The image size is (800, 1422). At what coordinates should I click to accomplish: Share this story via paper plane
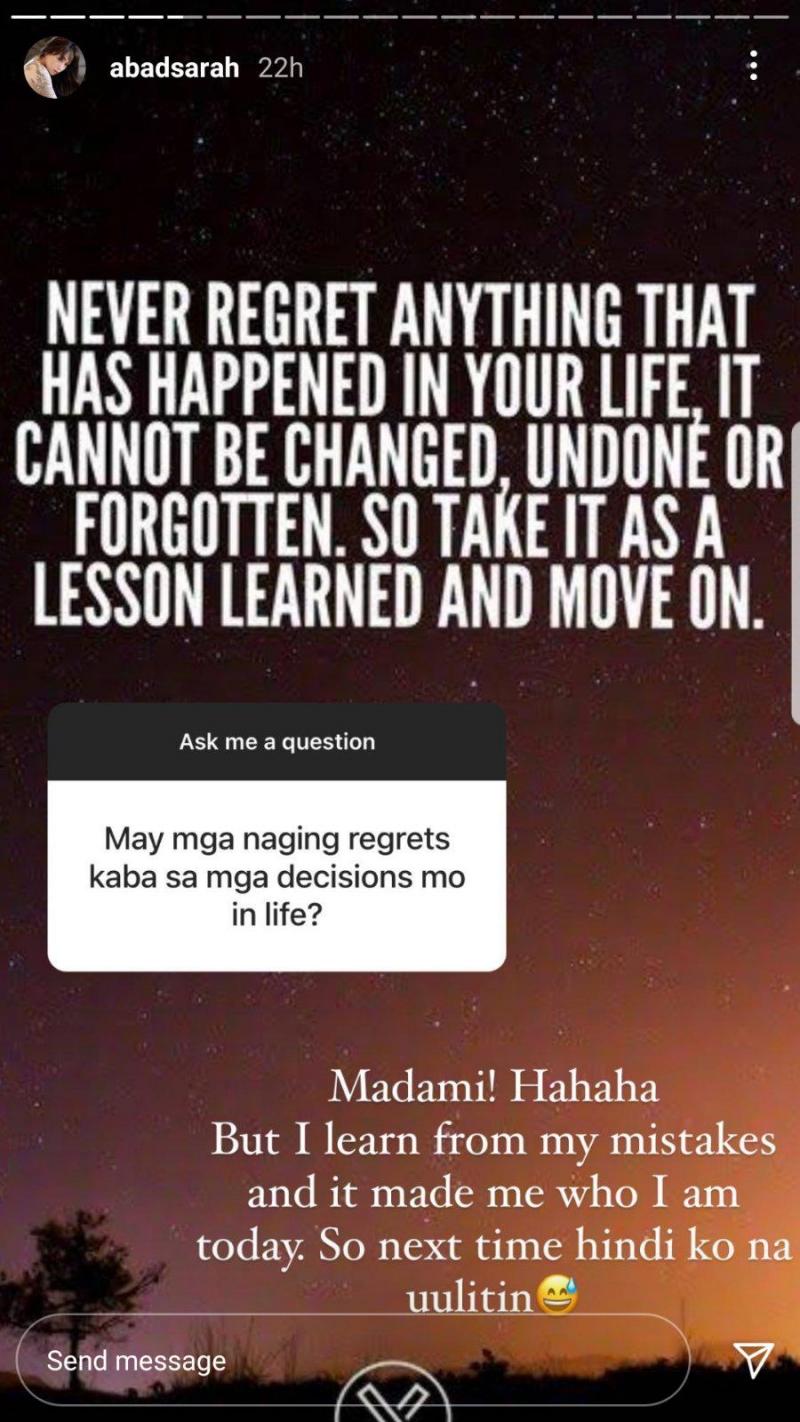(x=752, y=1359)
